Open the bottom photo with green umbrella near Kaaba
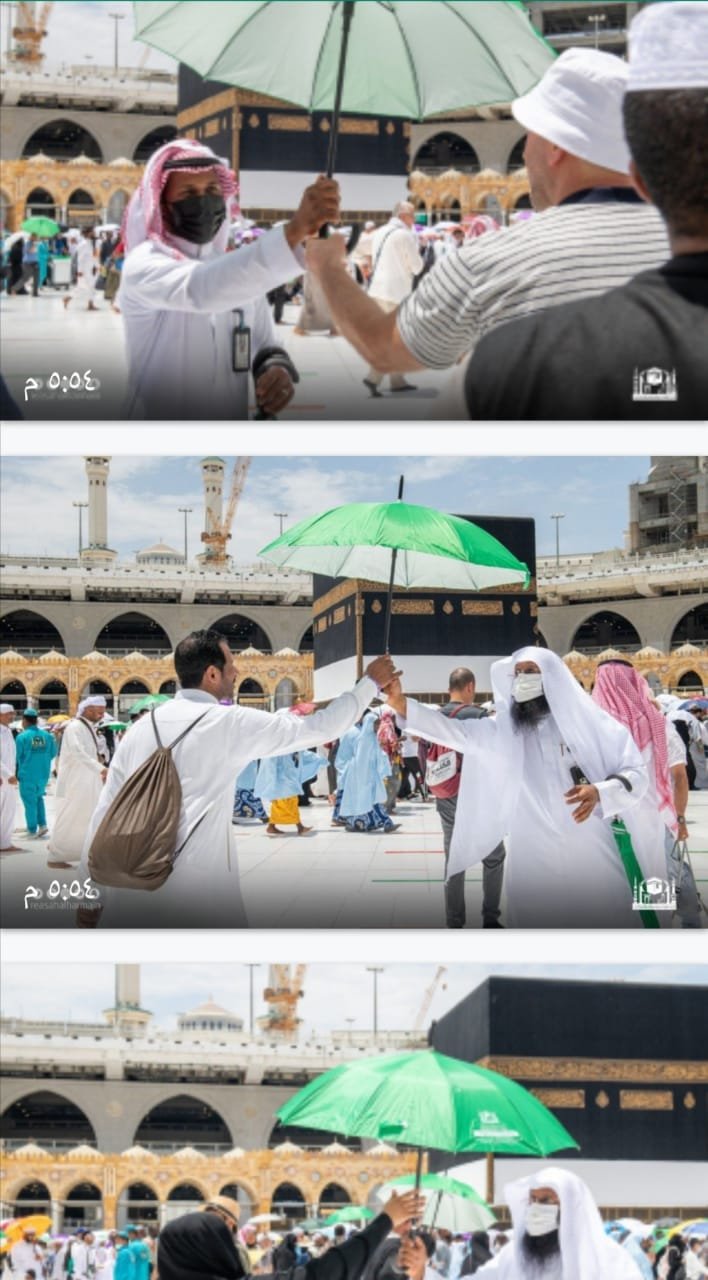This screenshot has width=708, height=1280. [x=354, y=1121]
